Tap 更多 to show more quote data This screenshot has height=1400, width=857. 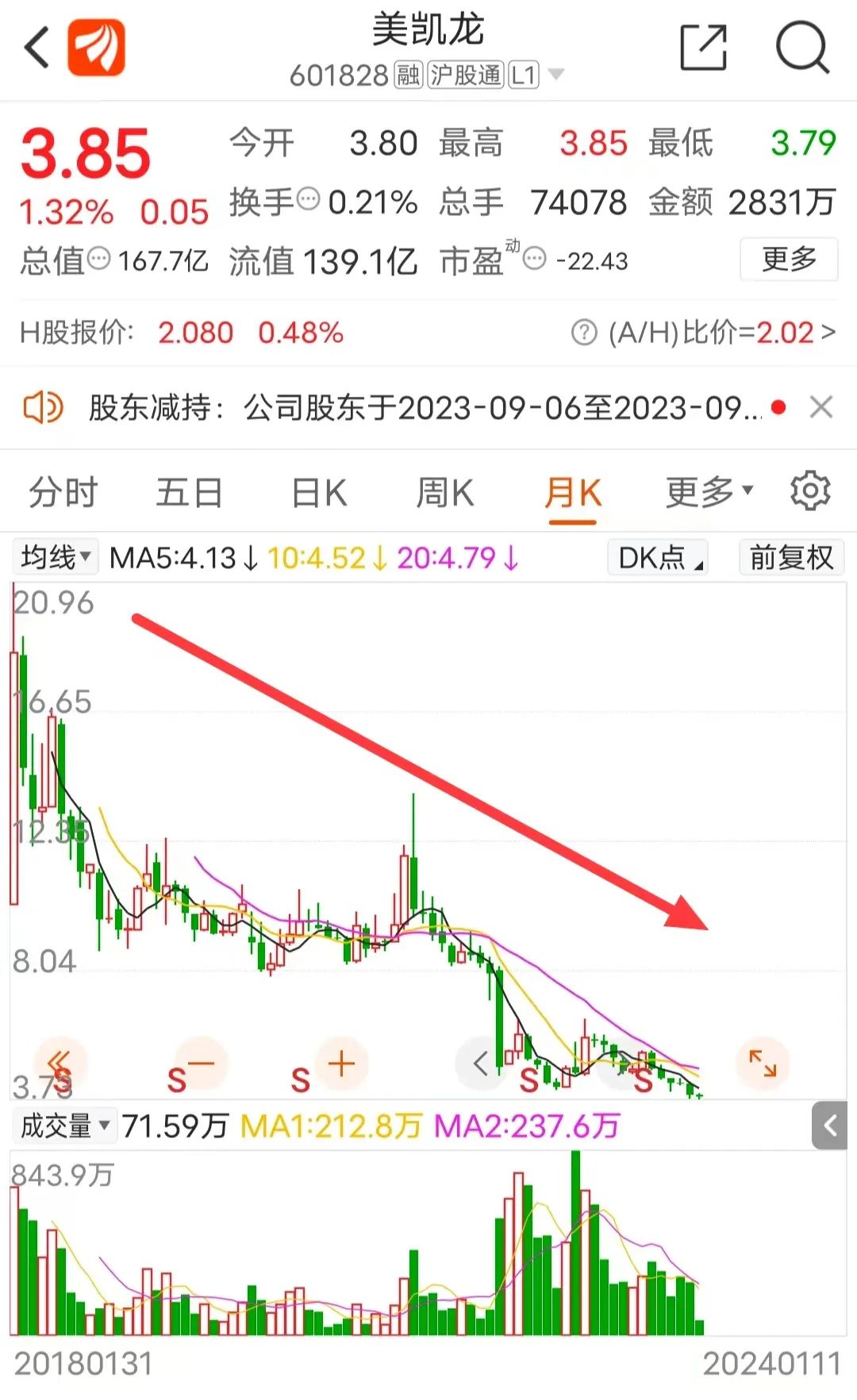tap(788, 259)
